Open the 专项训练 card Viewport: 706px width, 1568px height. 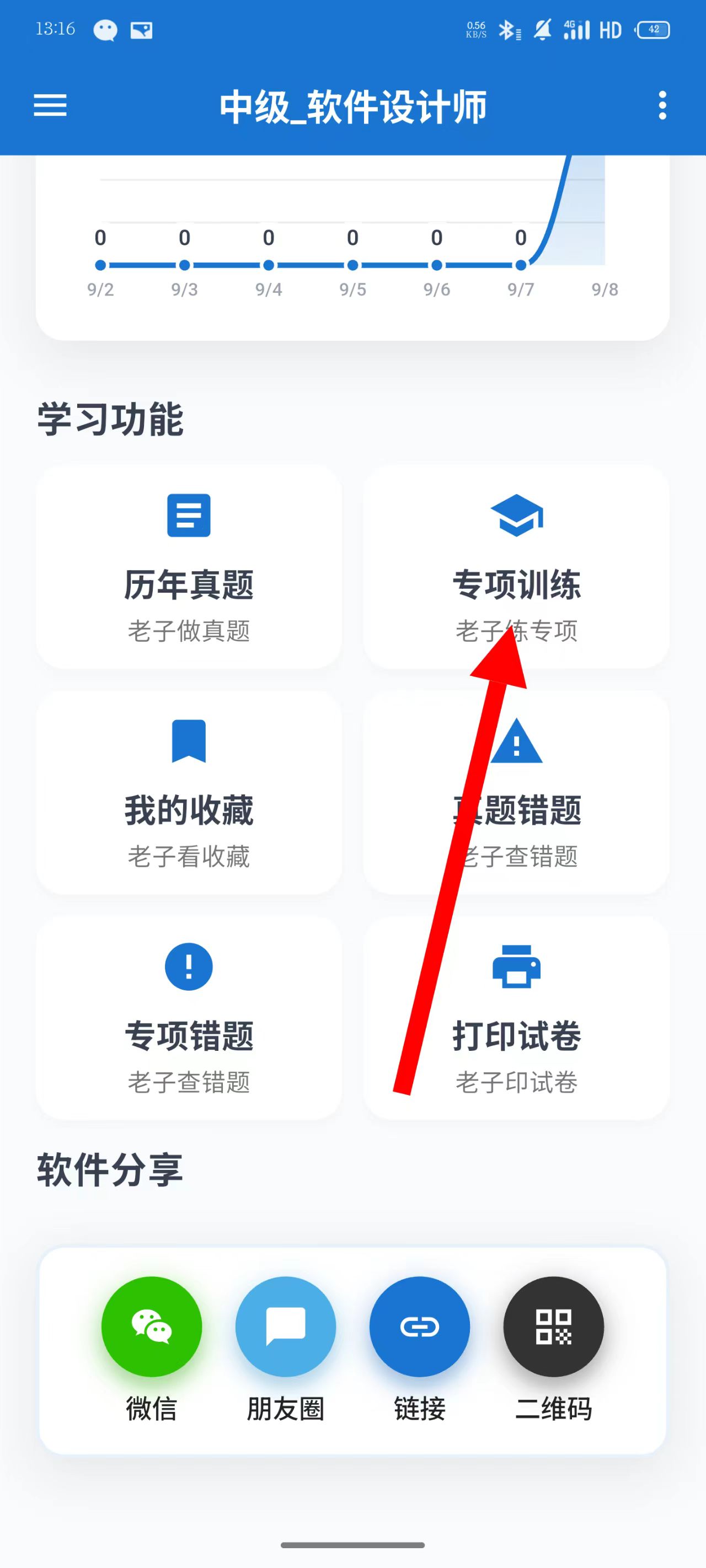517,567
